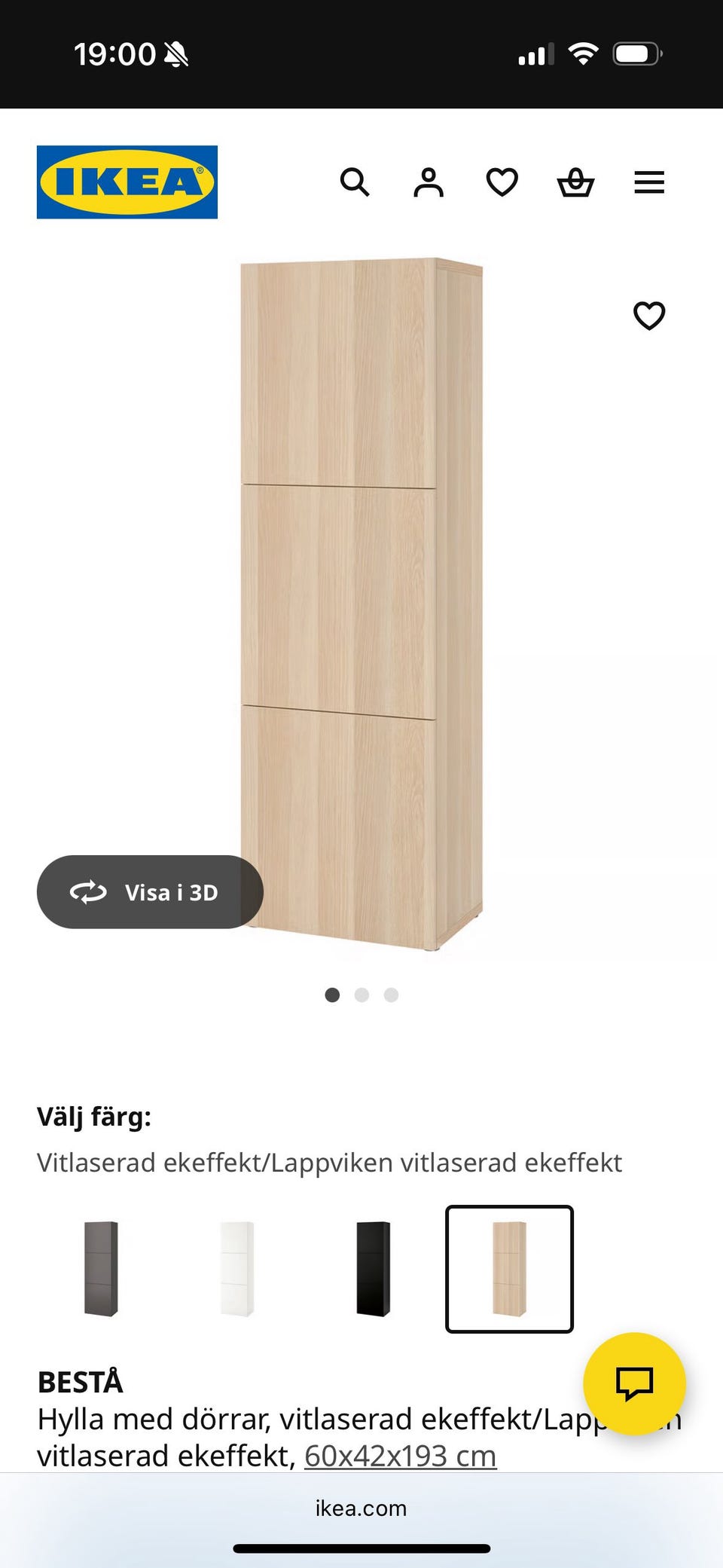Toggle the heart to favorite this product
This screenshot has height=1568, width=723.
point(649,316)
